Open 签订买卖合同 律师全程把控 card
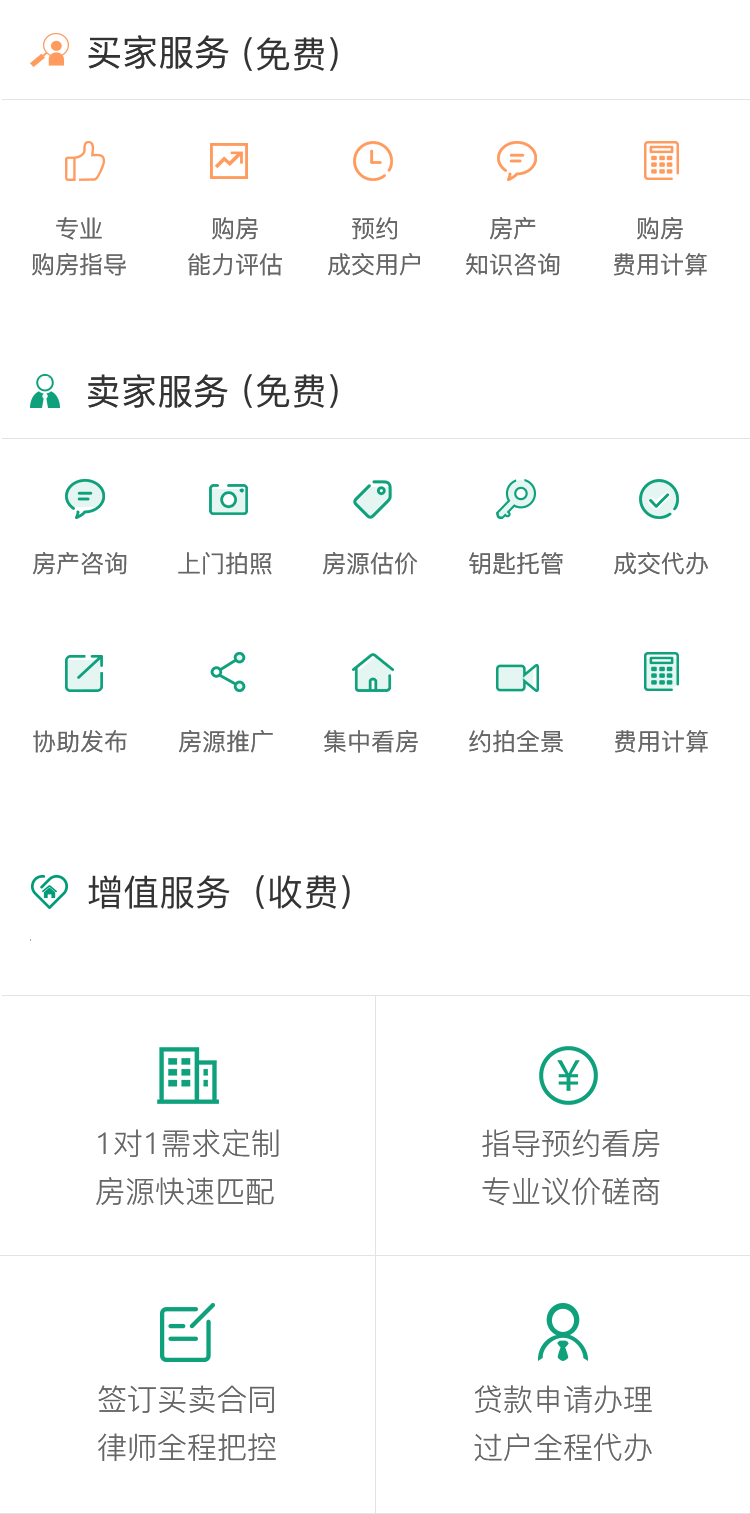Image resolution: width=750 pixels, height=1514 pixels. click(187, 1384)
